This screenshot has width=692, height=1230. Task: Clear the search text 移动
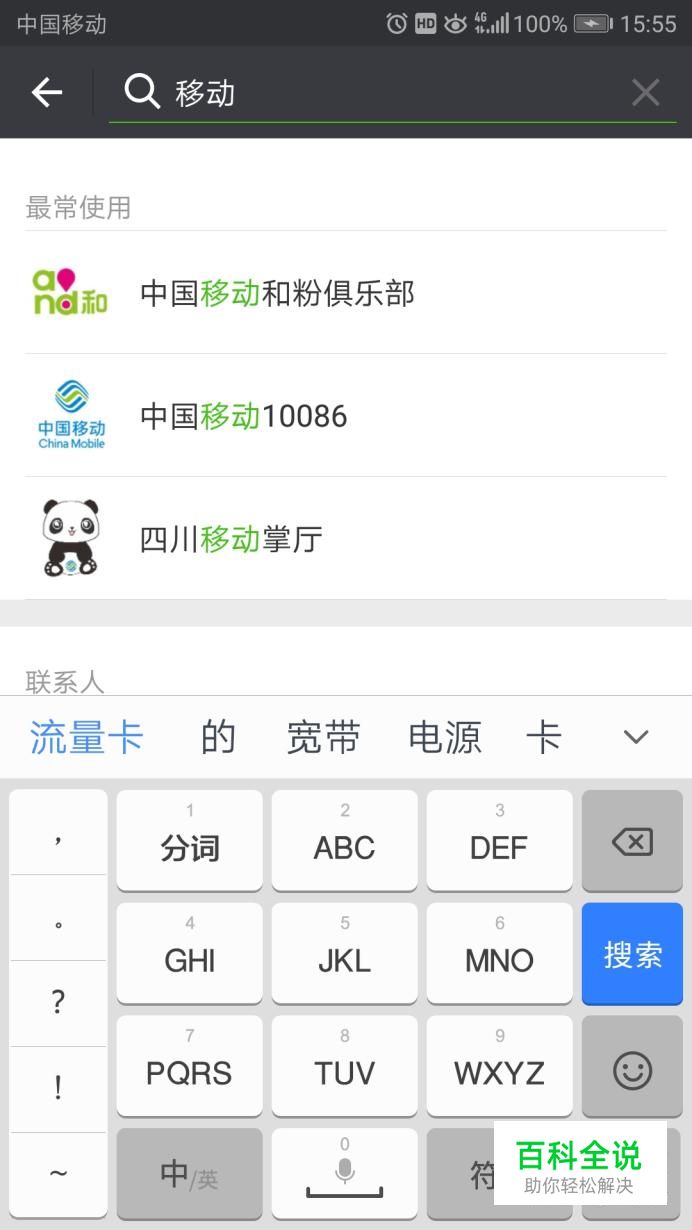click(645, 93)
